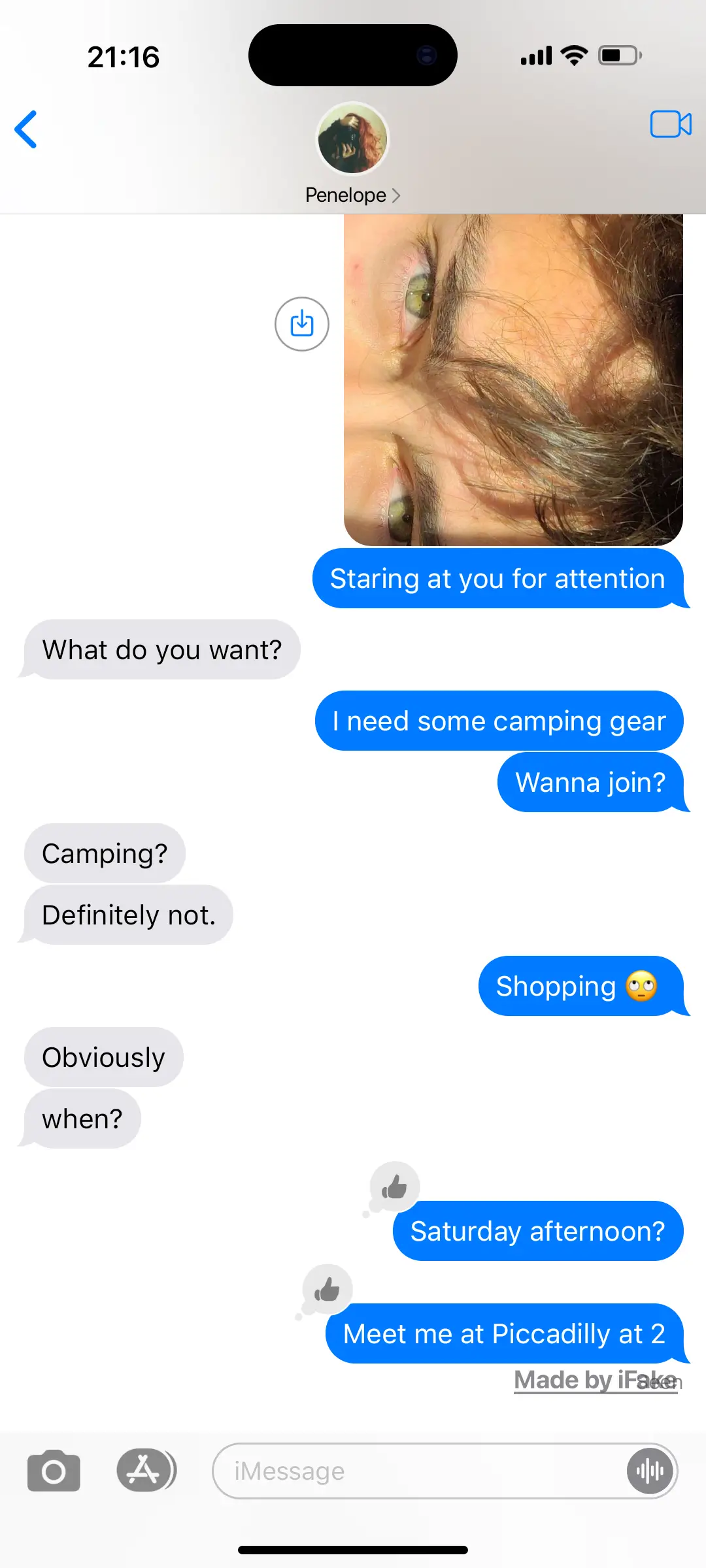706x1568 pixels.
Task: Tap the audio message waveform icon
Action: tap(649, 1470)
